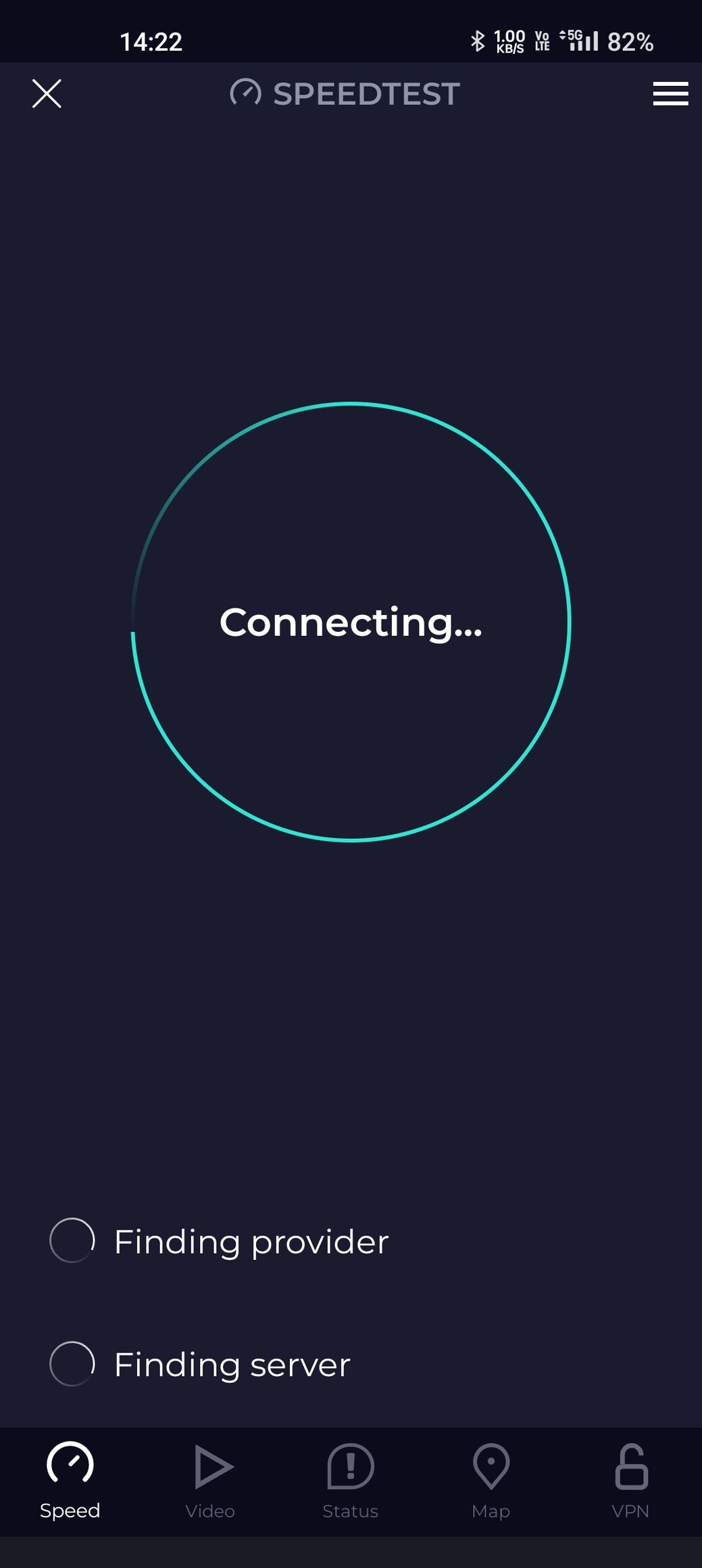Go to the Map tab
Screen dimensions: 702x1568
[491, 1481]
